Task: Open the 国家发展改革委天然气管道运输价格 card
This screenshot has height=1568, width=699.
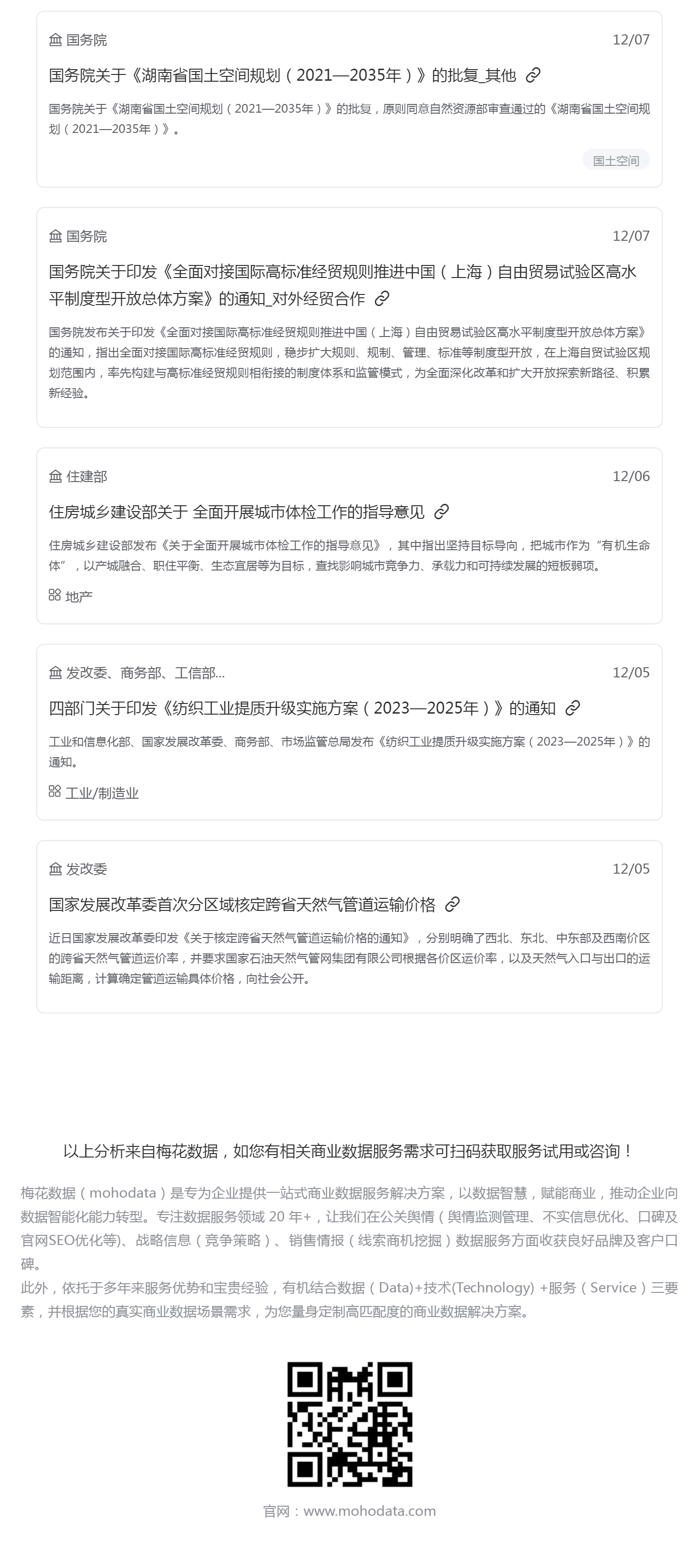Action: pos(349,926)
